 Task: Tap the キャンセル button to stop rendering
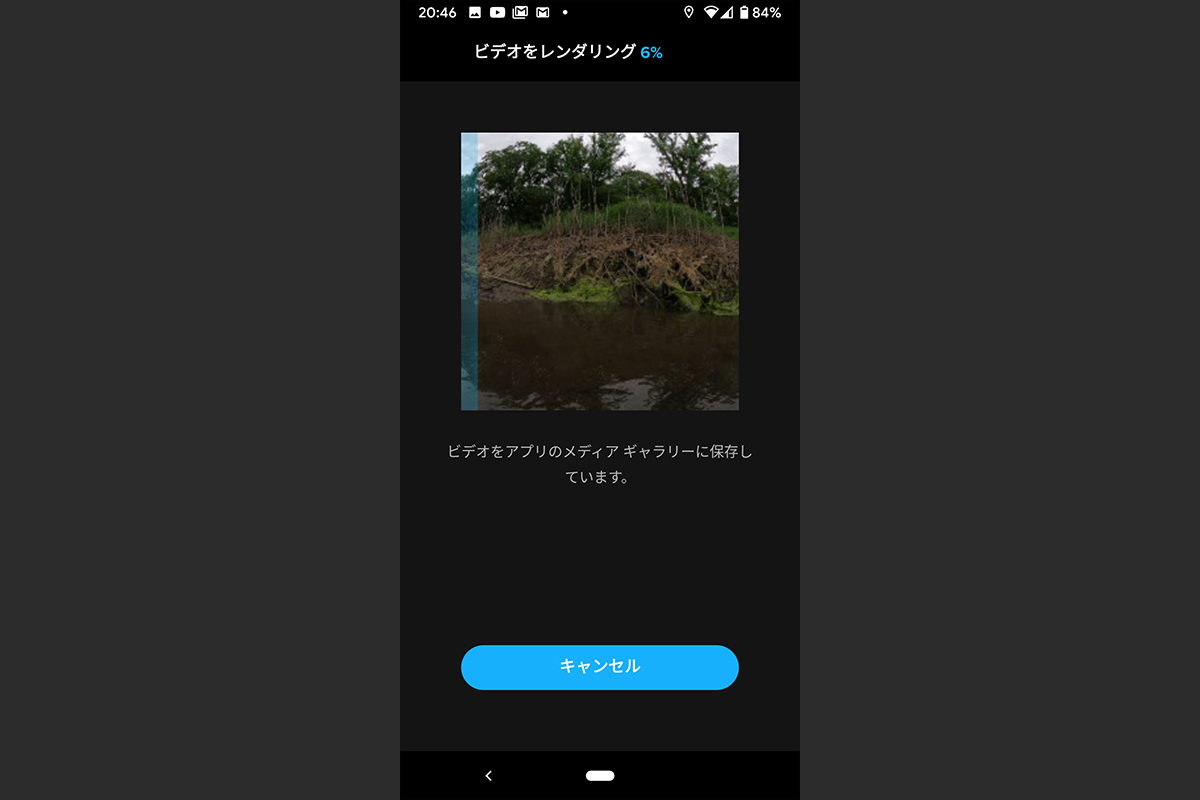[599, 667]
